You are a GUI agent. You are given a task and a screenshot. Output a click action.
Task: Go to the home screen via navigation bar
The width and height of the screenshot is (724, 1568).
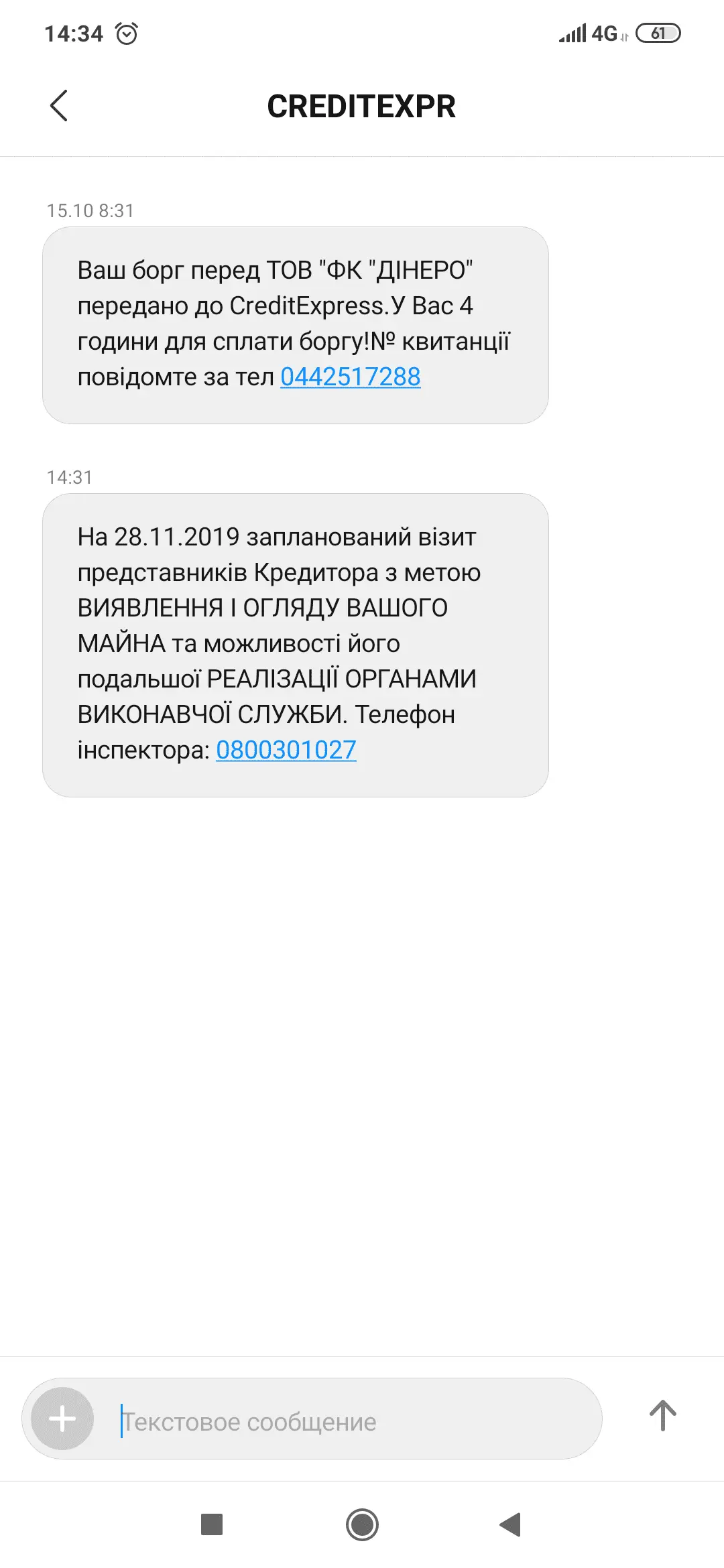coord(362,1524)
